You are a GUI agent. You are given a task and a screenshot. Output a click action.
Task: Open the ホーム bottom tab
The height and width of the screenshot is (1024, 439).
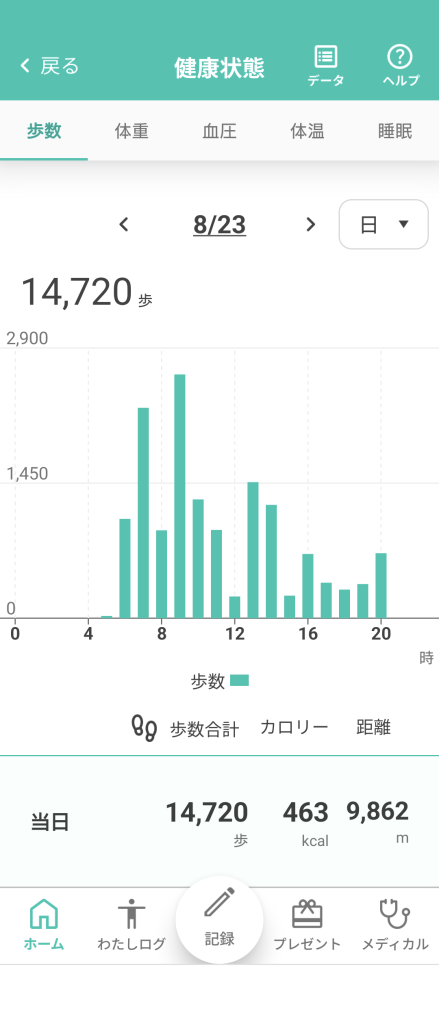coord(44,925)
